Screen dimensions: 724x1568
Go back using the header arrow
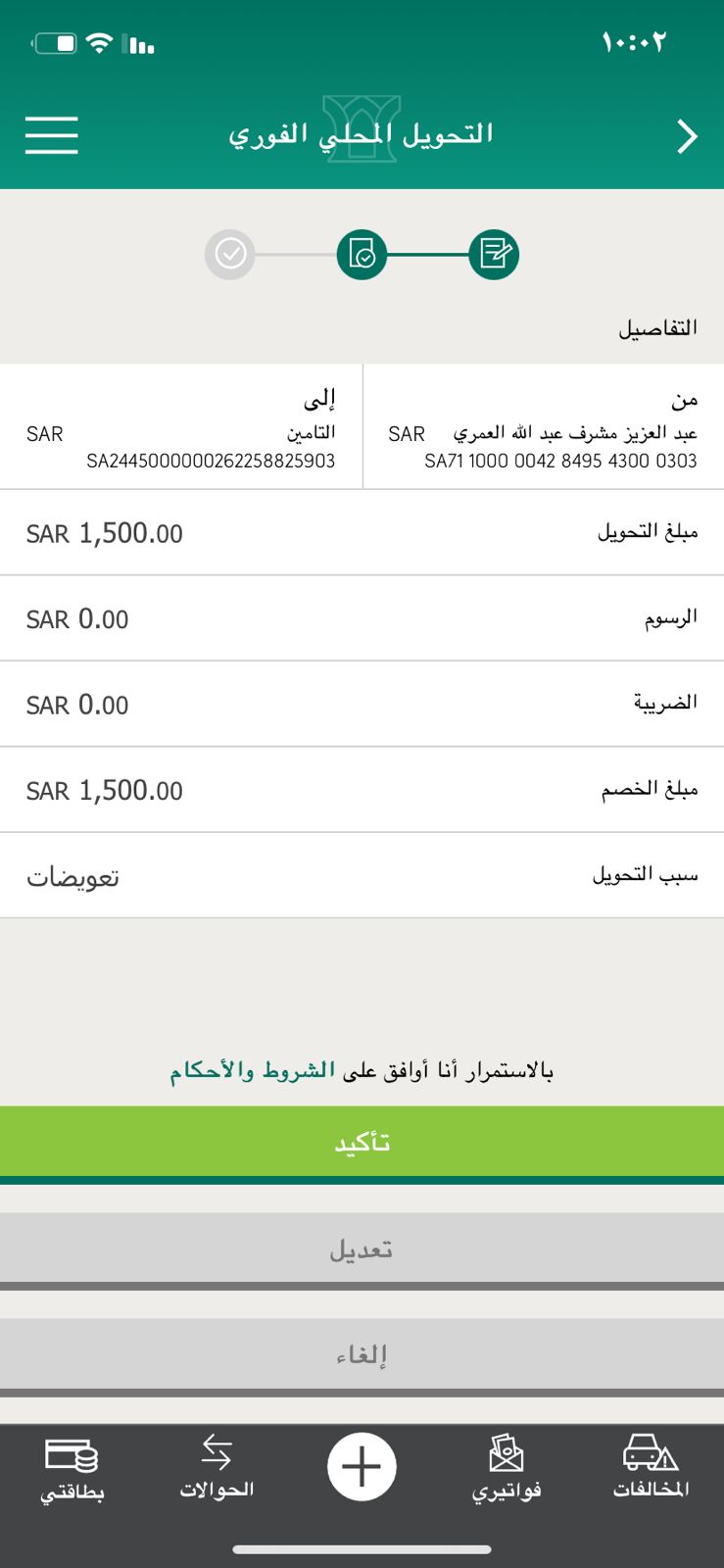[x=687, y=136]
